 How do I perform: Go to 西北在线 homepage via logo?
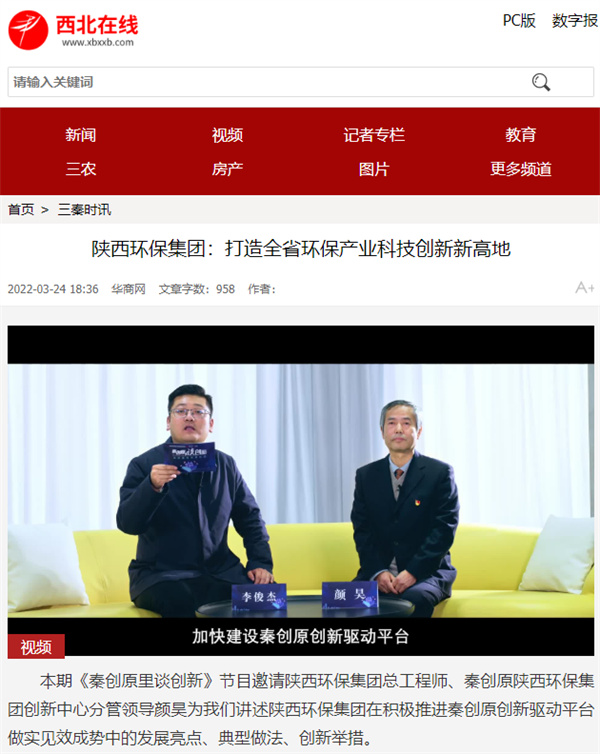coord(74,30)
